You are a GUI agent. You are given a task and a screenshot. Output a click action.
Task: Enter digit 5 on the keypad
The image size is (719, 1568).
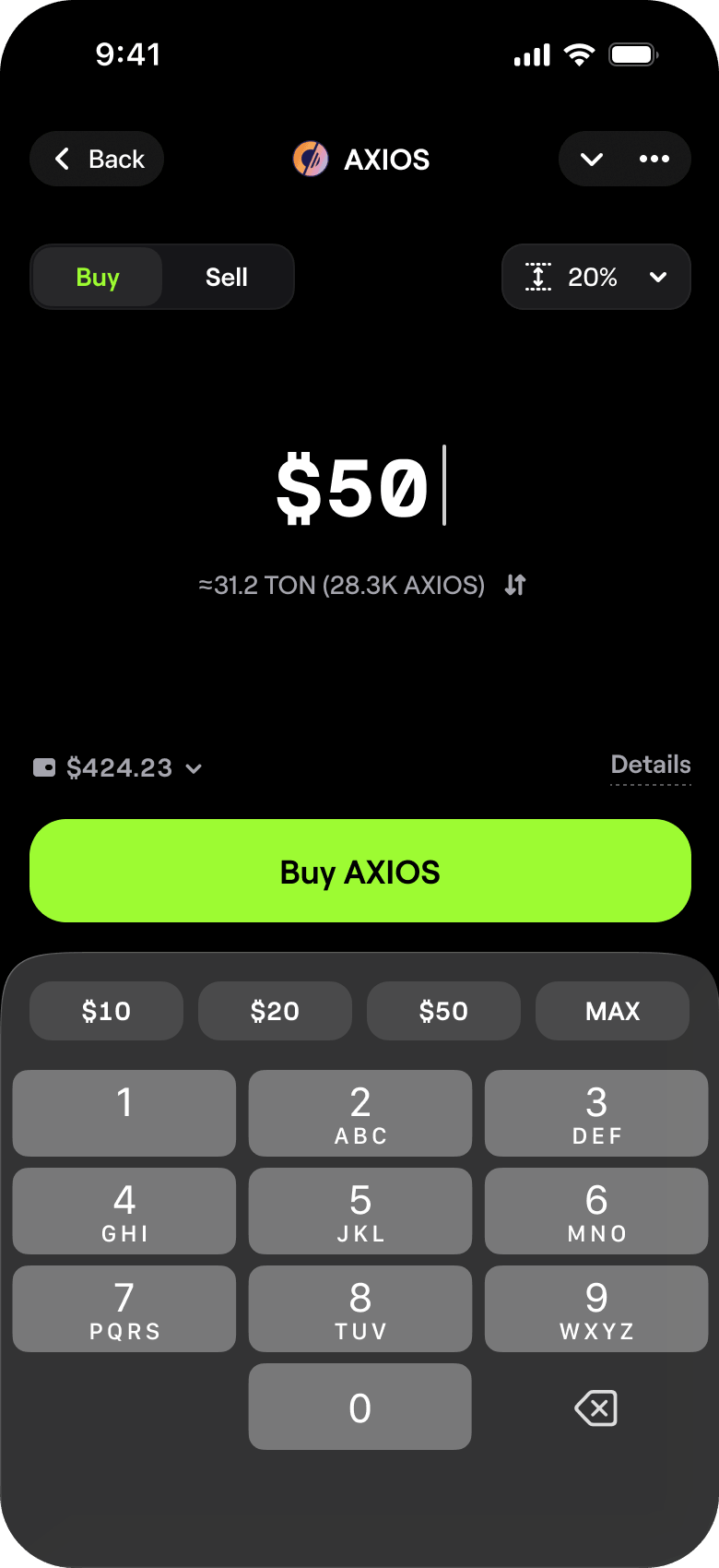pyautogui.click(x=360, y=1210)
